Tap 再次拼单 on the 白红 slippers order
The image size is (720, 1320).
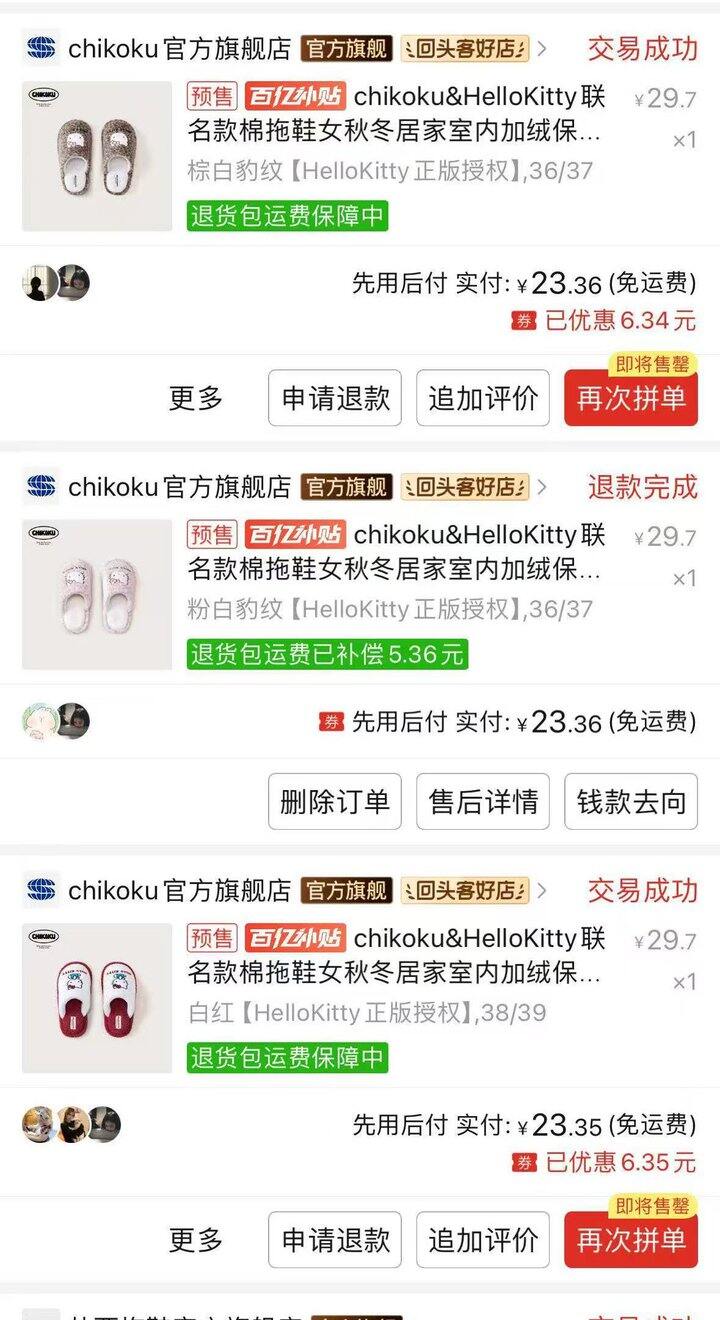[x=631, y=1240]
